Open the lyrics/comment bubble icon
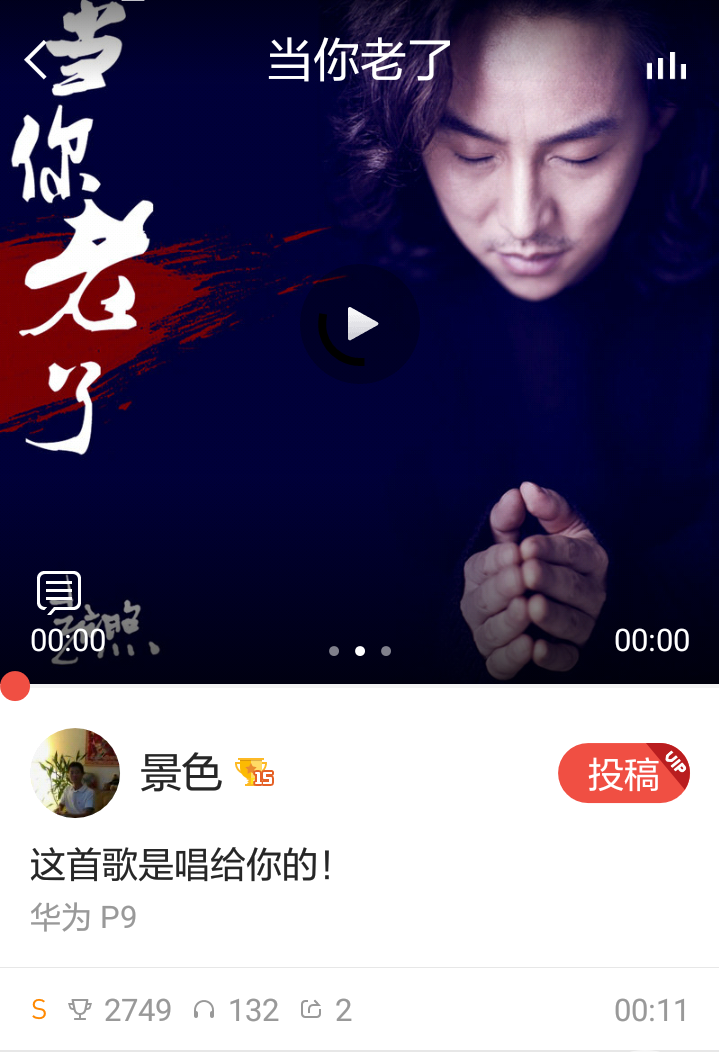Image resolution: width=719 pixels, height=1052 pixels. 59,592
